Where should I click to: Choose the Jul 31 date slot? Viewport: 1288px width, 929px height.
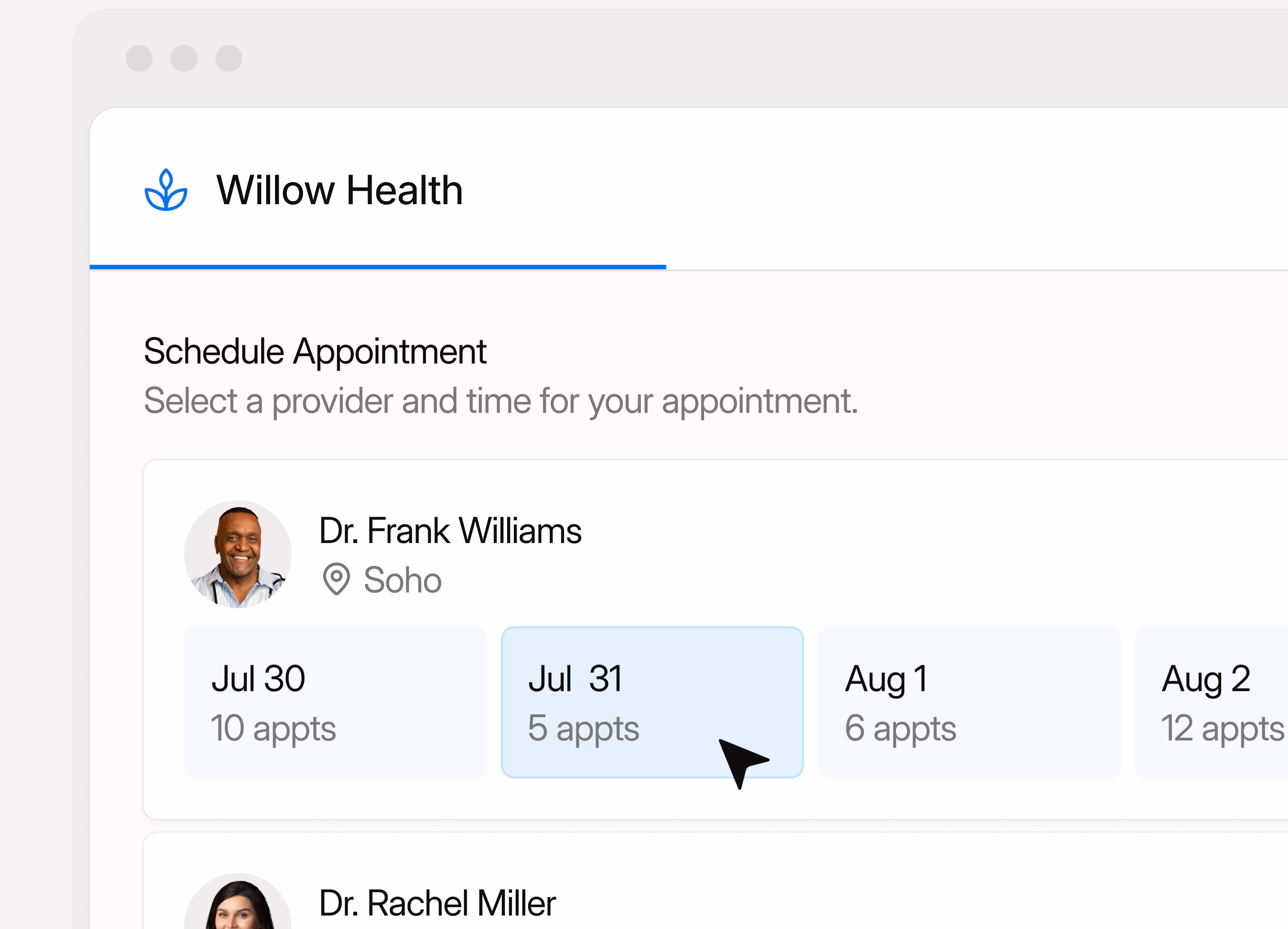(x=652, y=702)
